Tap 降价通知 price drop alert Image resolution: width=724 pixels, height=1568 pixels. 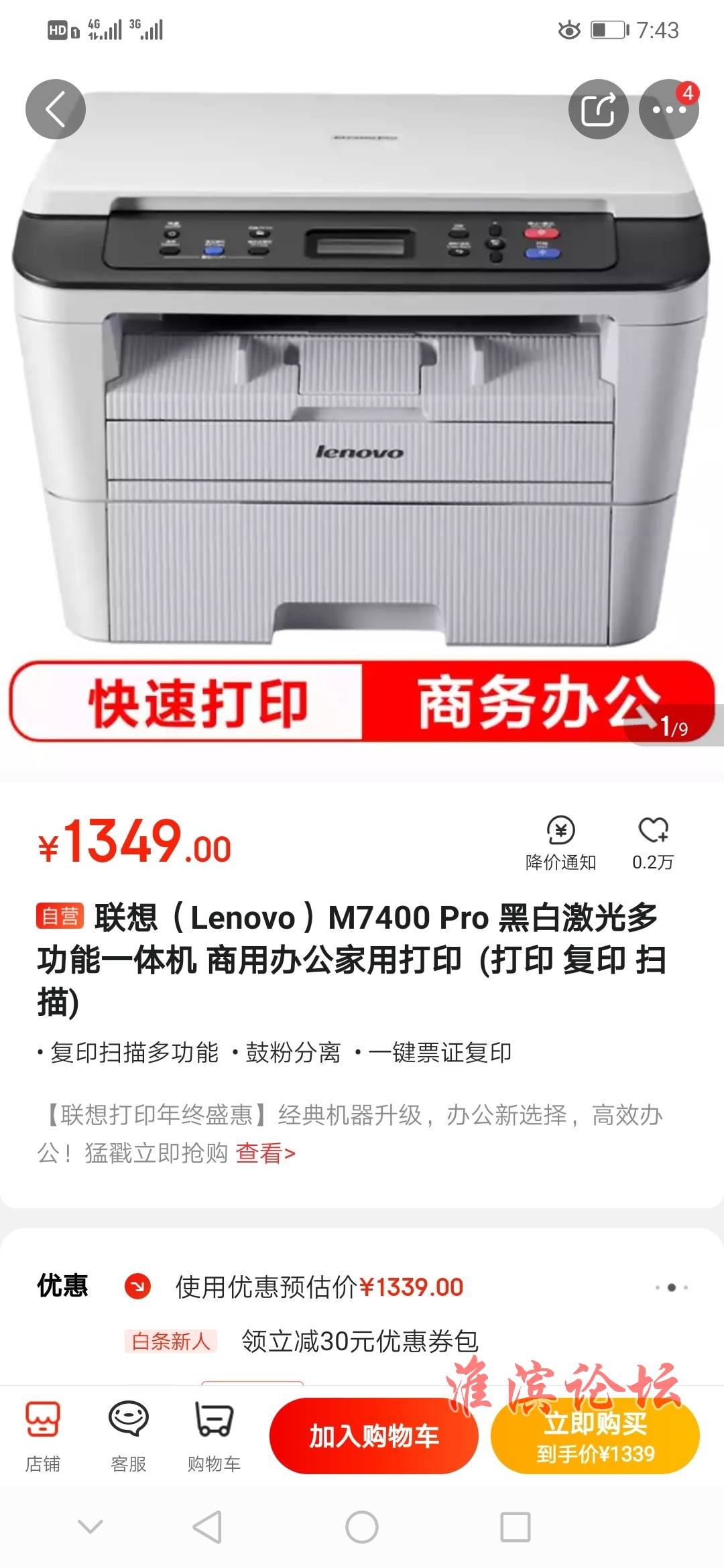(560, 843)
